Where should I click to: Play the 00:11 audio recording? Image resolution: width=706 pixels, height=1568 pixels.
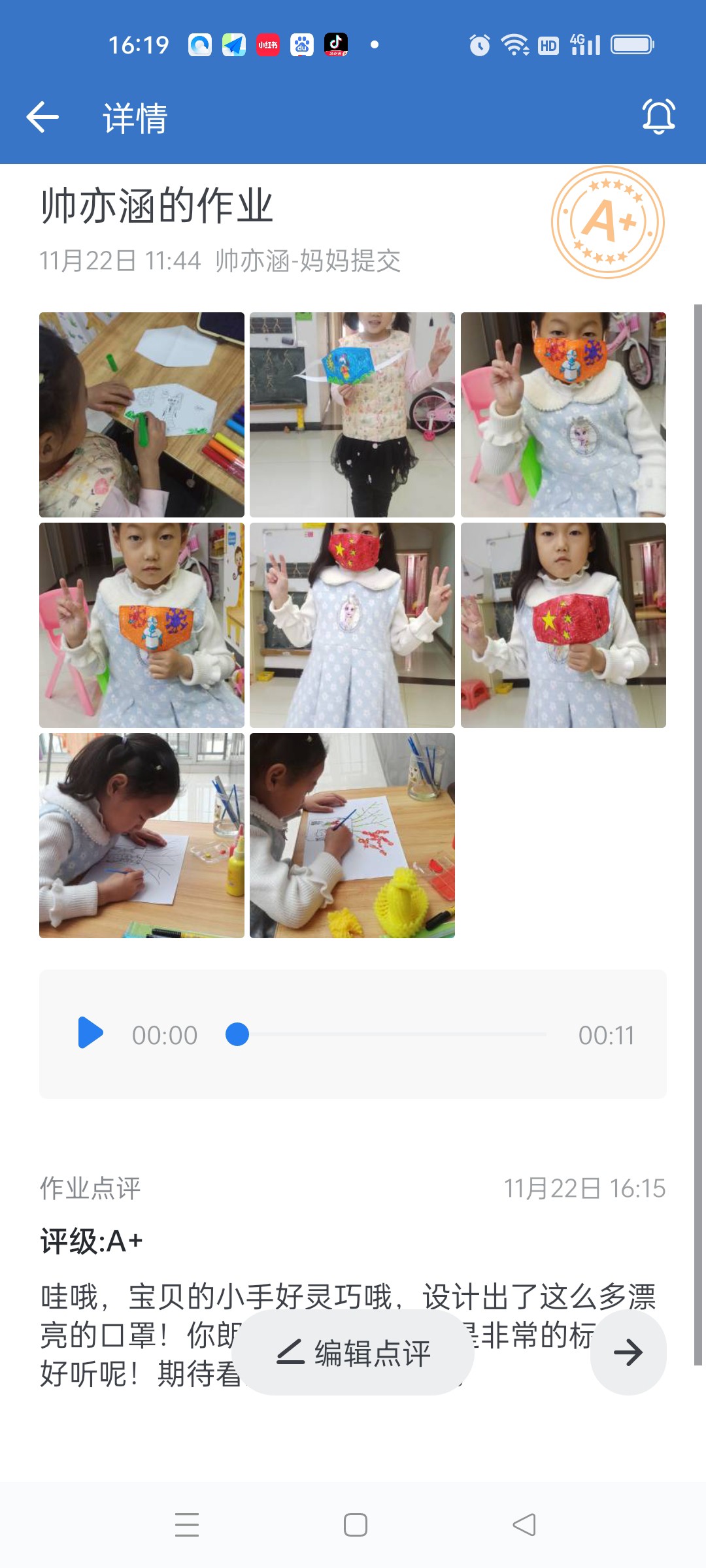point(90,1033)
